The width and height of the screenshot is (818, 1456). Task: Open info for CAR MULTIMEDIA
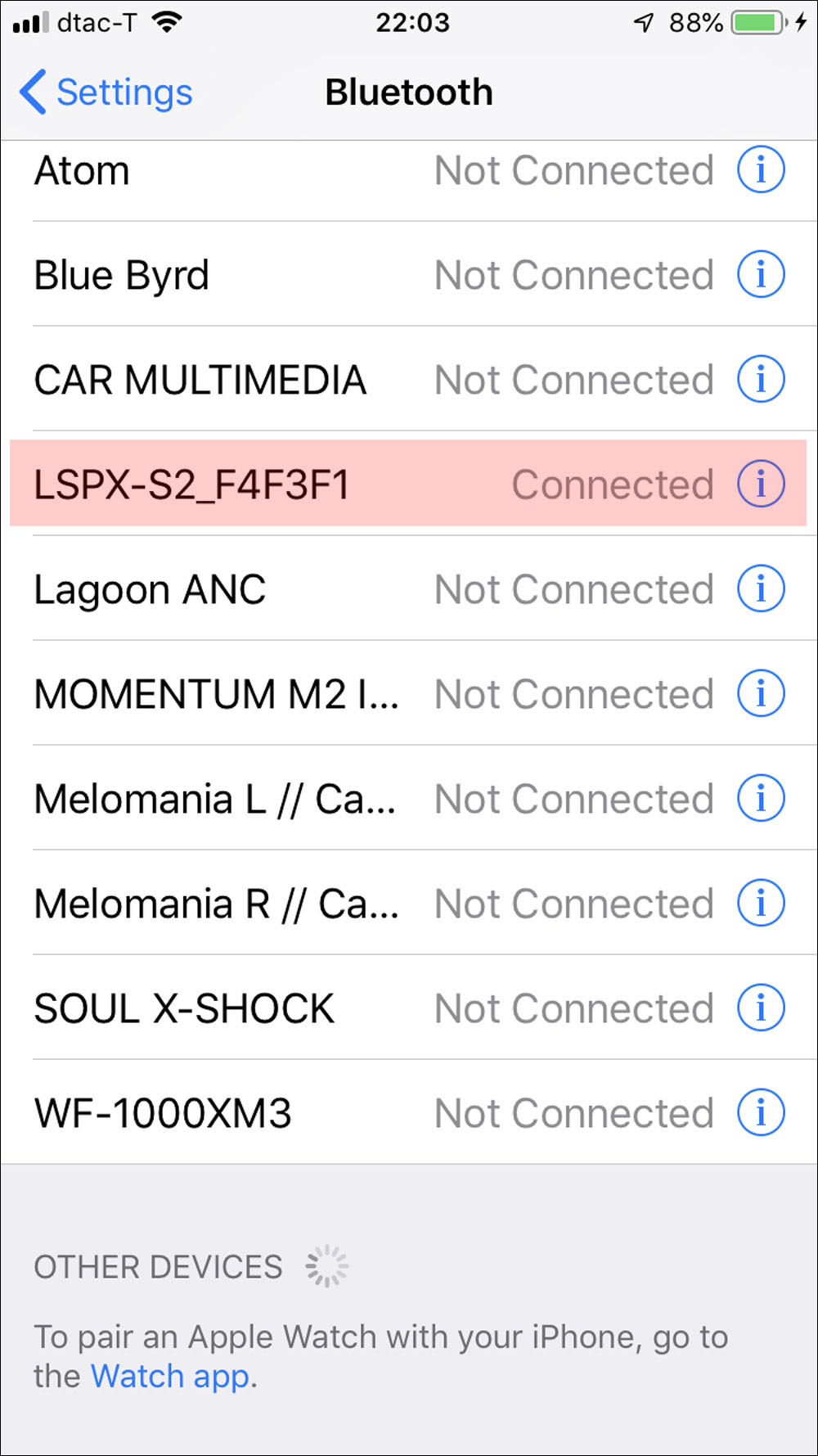pyautogui.click(x=761, y=380)
